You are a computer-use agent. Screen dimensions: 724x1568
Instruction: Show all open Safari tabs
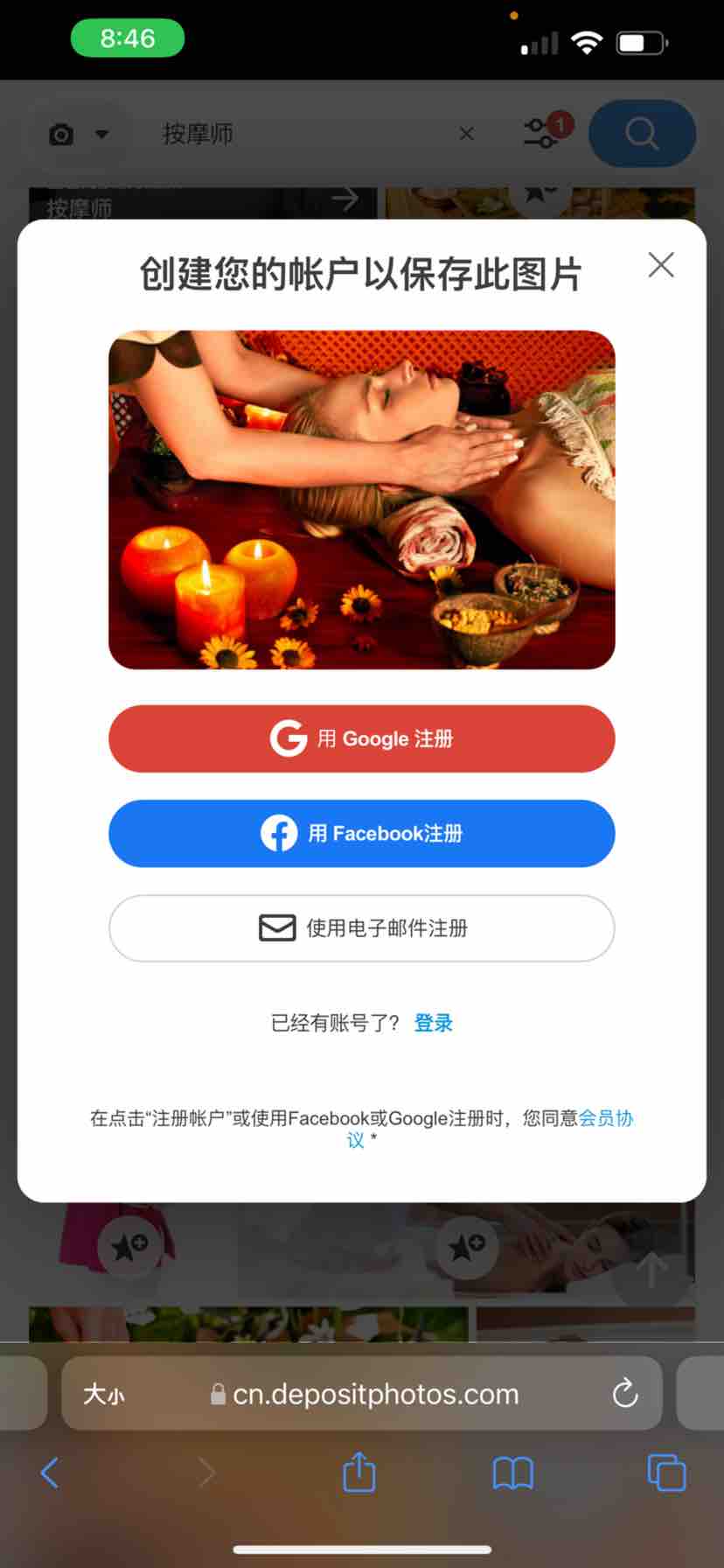point(666,1473)
